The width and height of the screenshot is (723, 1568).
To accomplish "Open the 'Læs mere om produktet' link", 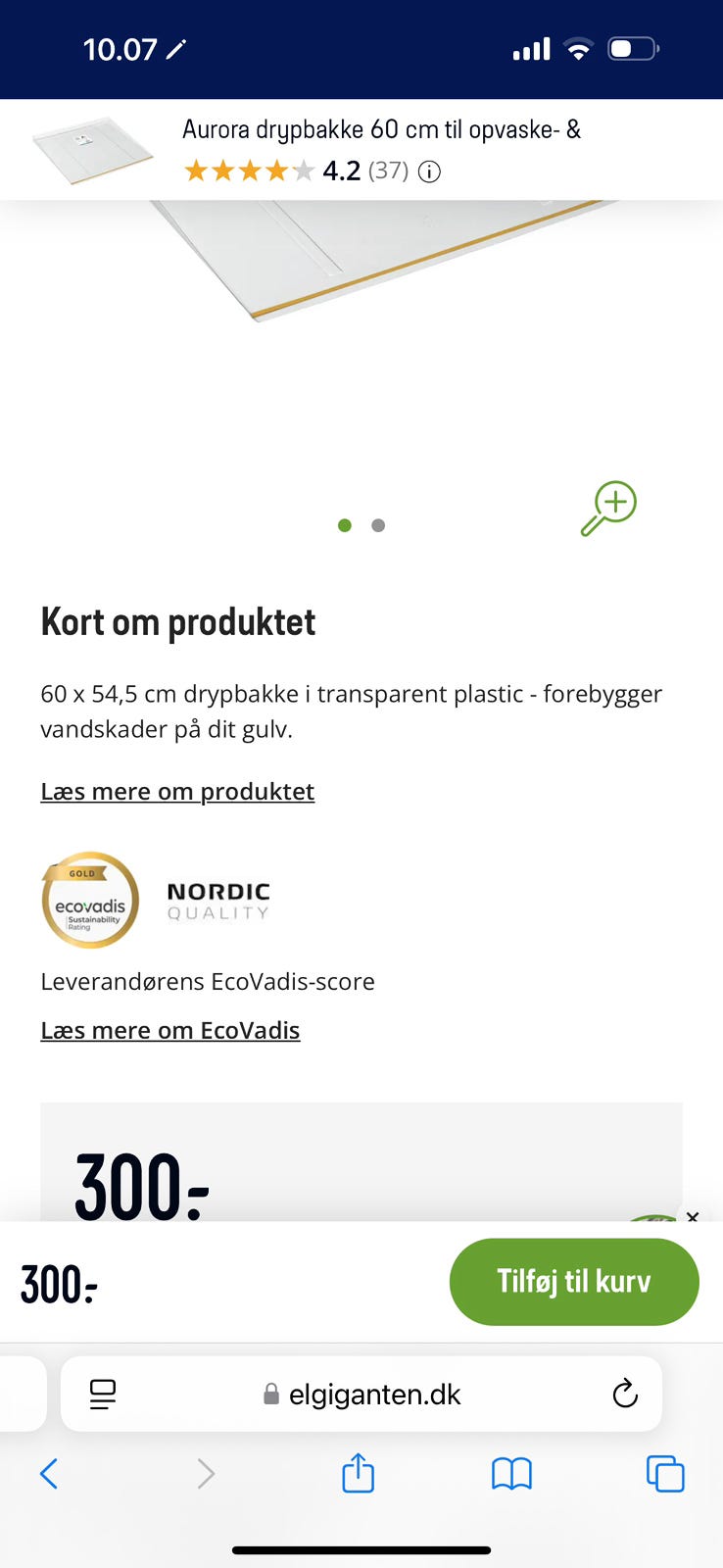I will [x=177, y=792].
